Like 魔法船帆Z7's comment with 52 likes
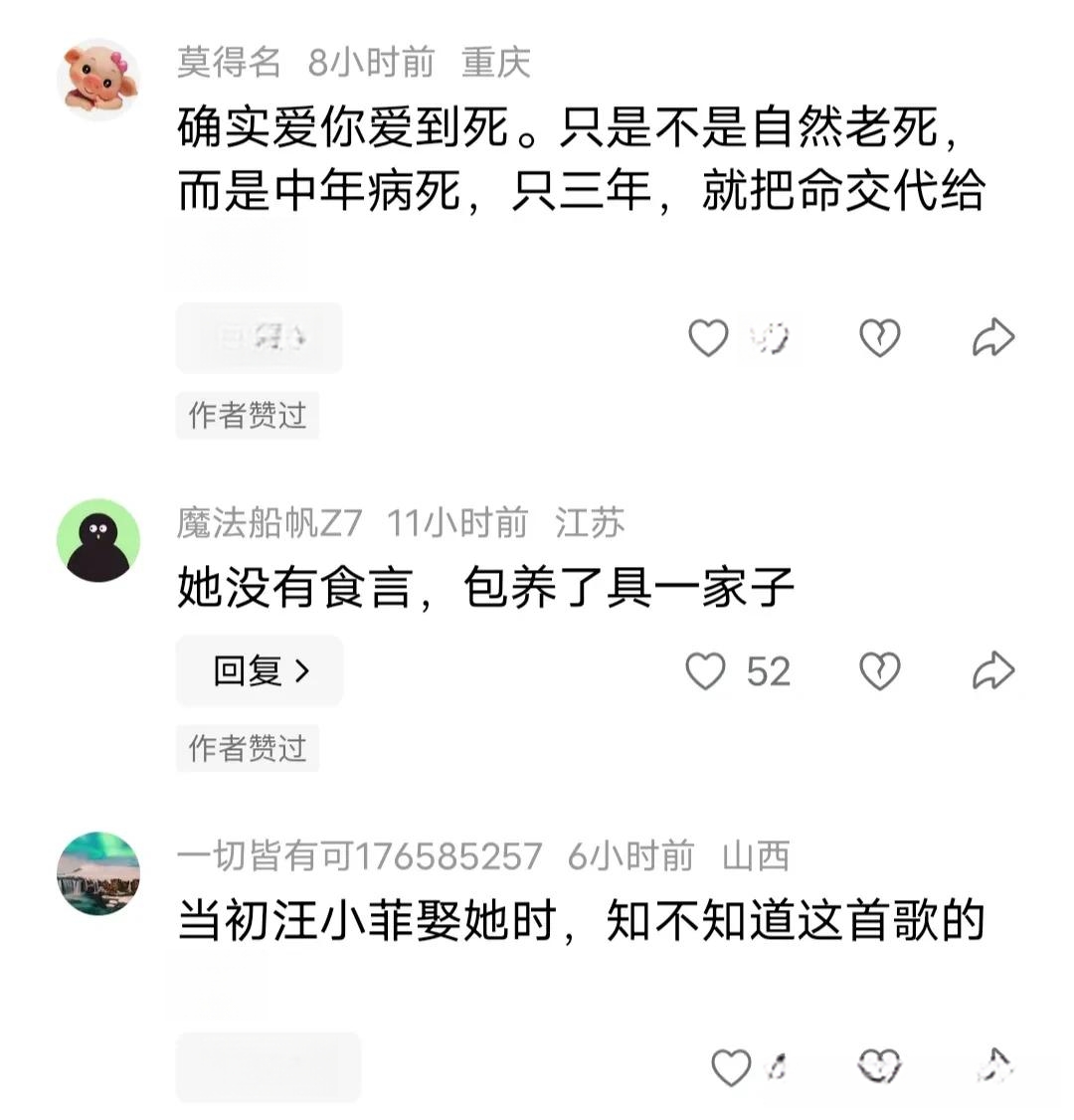1074x1120 pixels. coord(706,671)
